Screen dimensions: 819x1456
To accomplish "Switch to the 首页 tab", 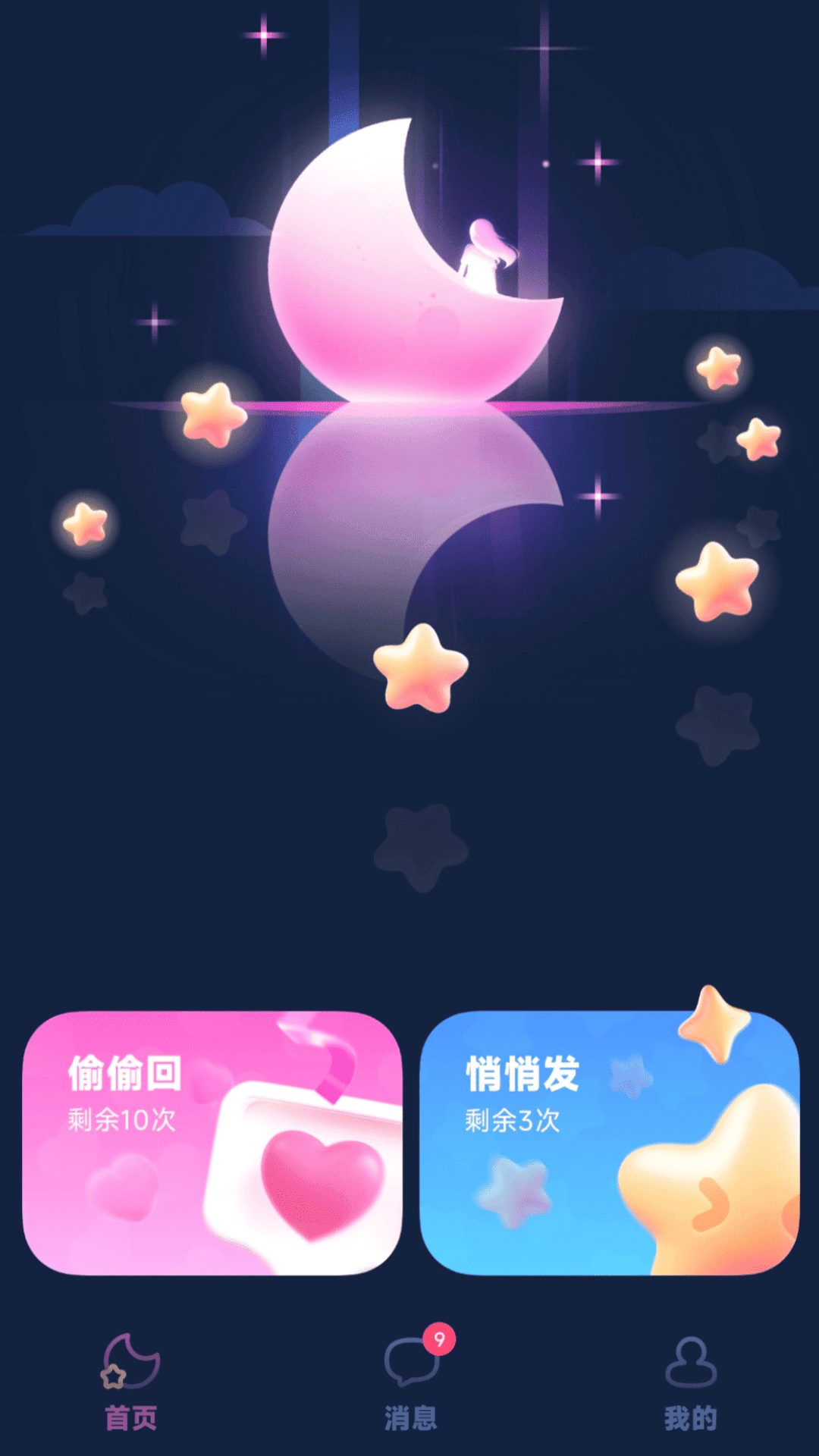I will pyautogui.click(x=130, y=1382).
